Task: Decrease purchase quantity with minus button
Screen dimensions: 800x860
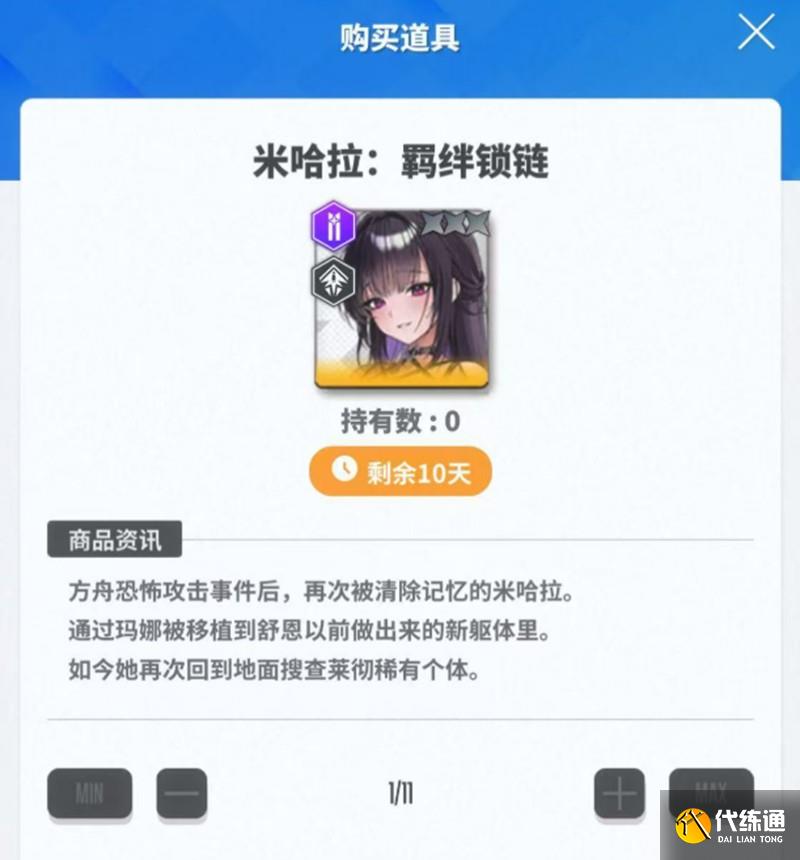Action: [x=181, y=794]
